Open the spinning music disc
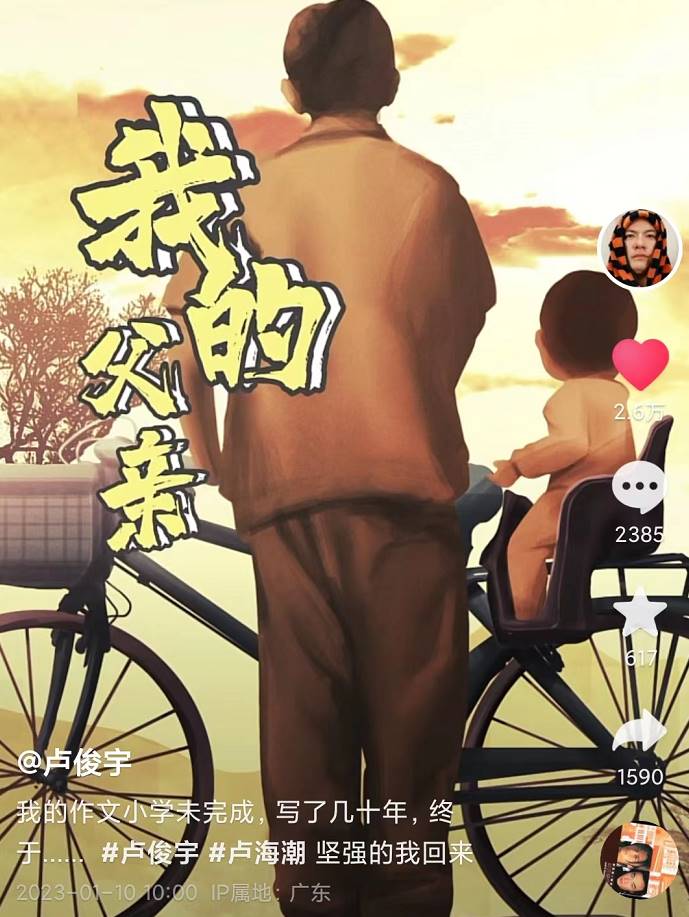This screenshot has height=917, width=689. coord(639,860)
